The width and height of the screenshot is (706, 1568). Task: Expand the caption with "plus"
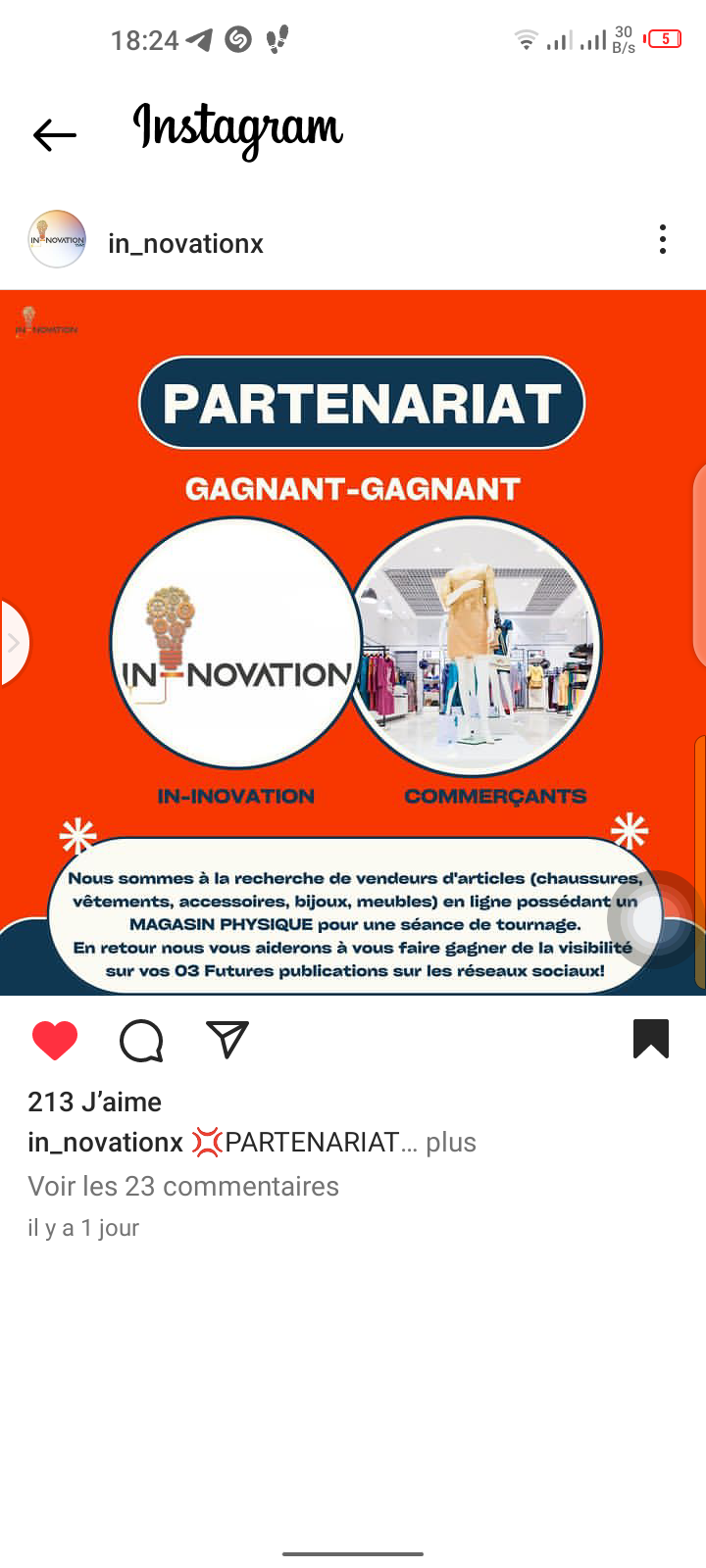[450, 1143]
